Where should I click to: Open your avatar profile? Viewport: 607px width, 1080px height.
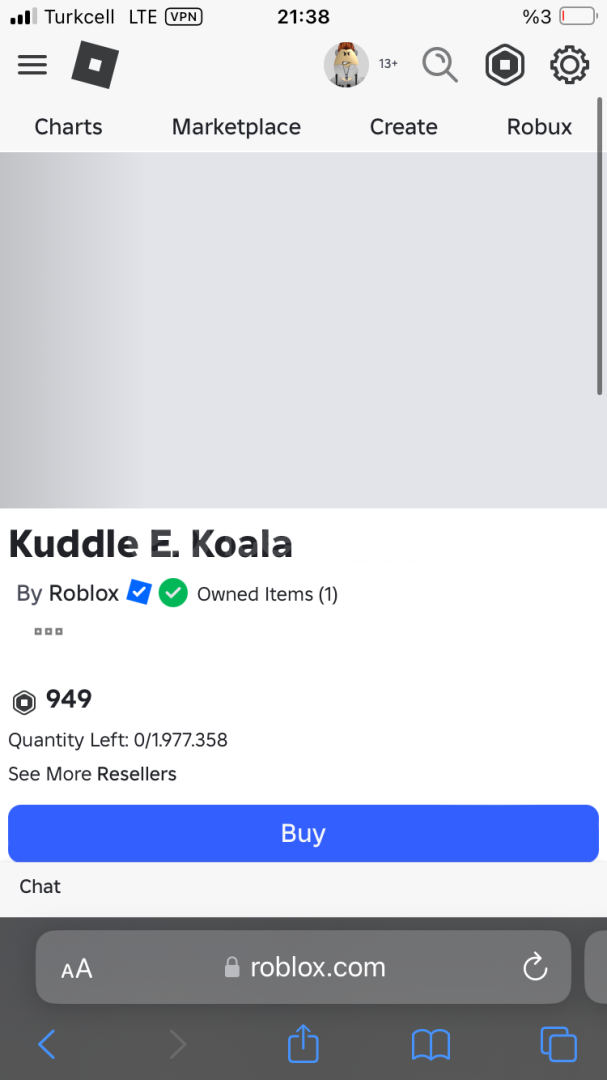click(x=346, y=65)
